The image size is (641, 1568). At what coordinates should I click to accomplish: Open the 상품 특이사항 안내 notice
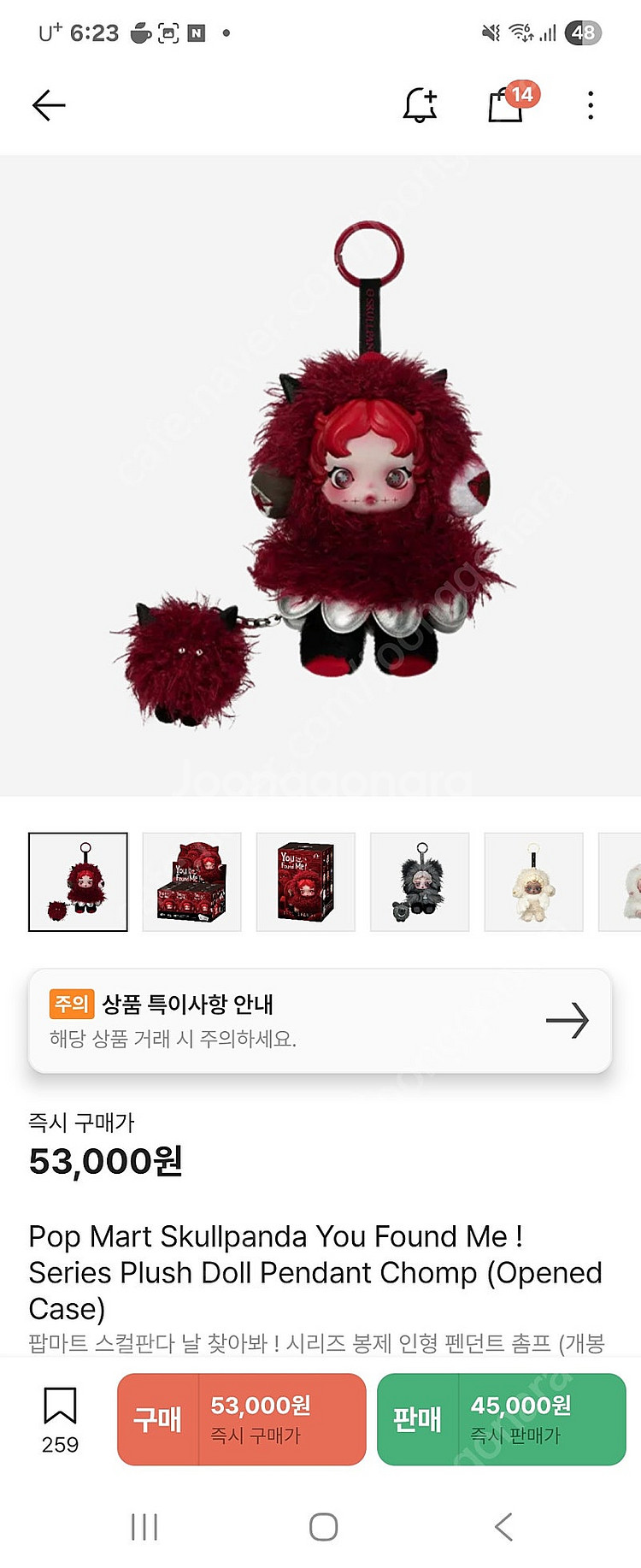coord(320,1021)
